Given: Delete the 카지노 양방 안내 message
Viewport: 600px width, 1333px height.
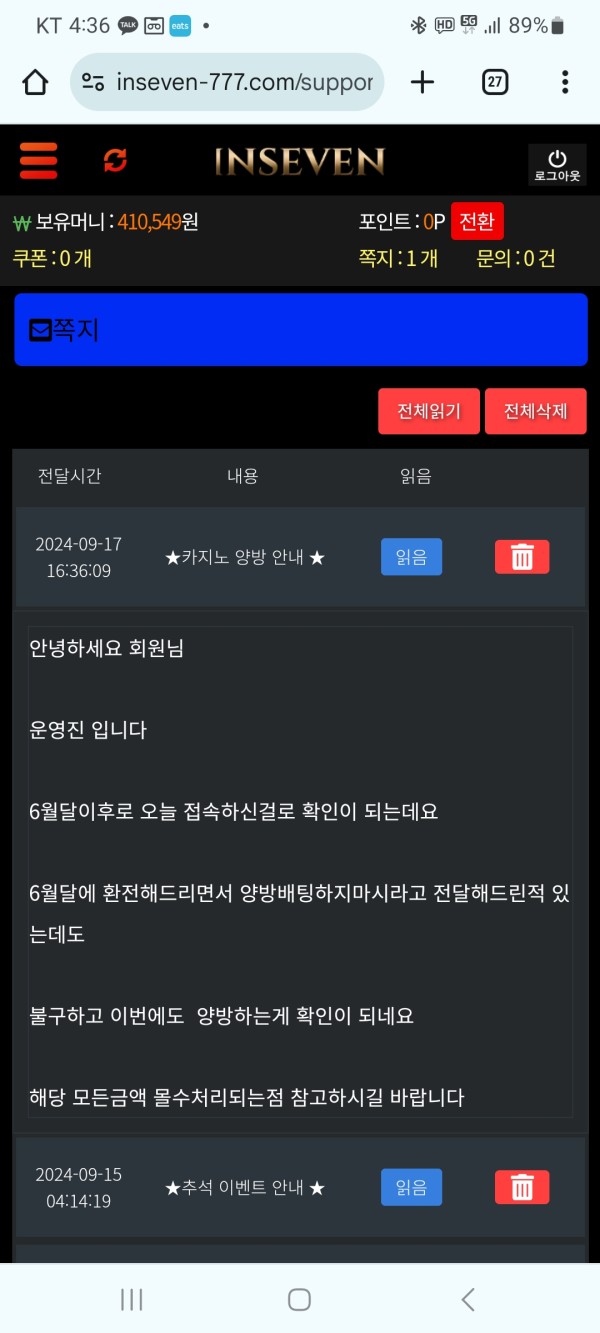Looking at the screenshot, I should coord(522,557).
